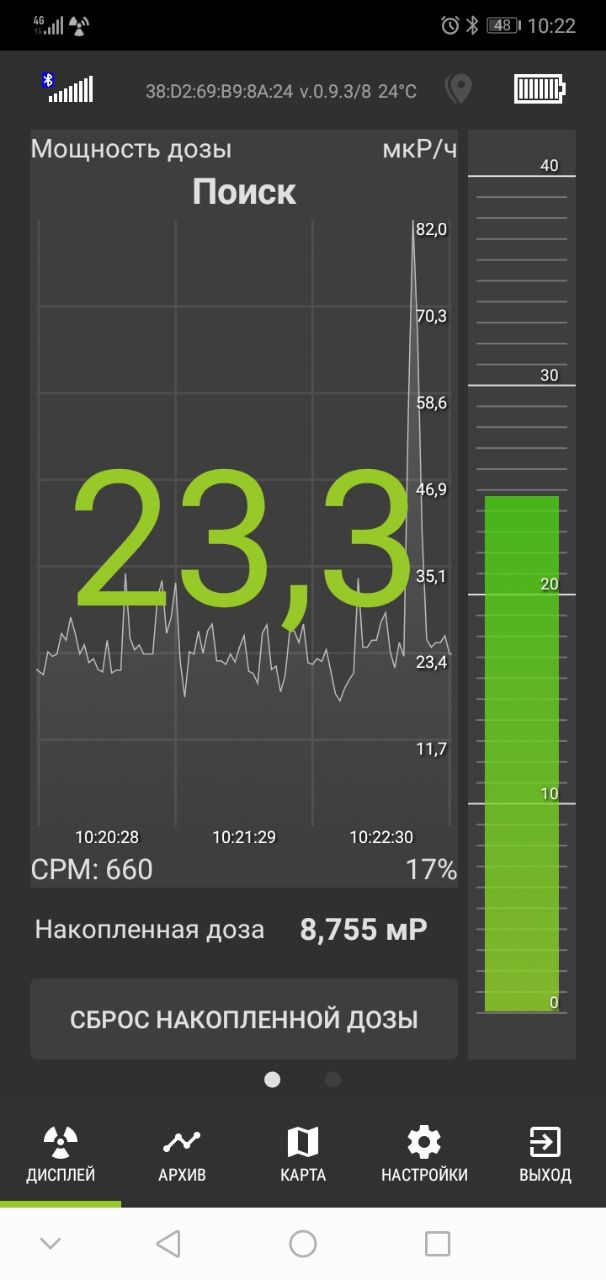Tap the system back button
The width and height of the screenshot is (606, 1280).
pyautogui.click(x=168, y=1243)
